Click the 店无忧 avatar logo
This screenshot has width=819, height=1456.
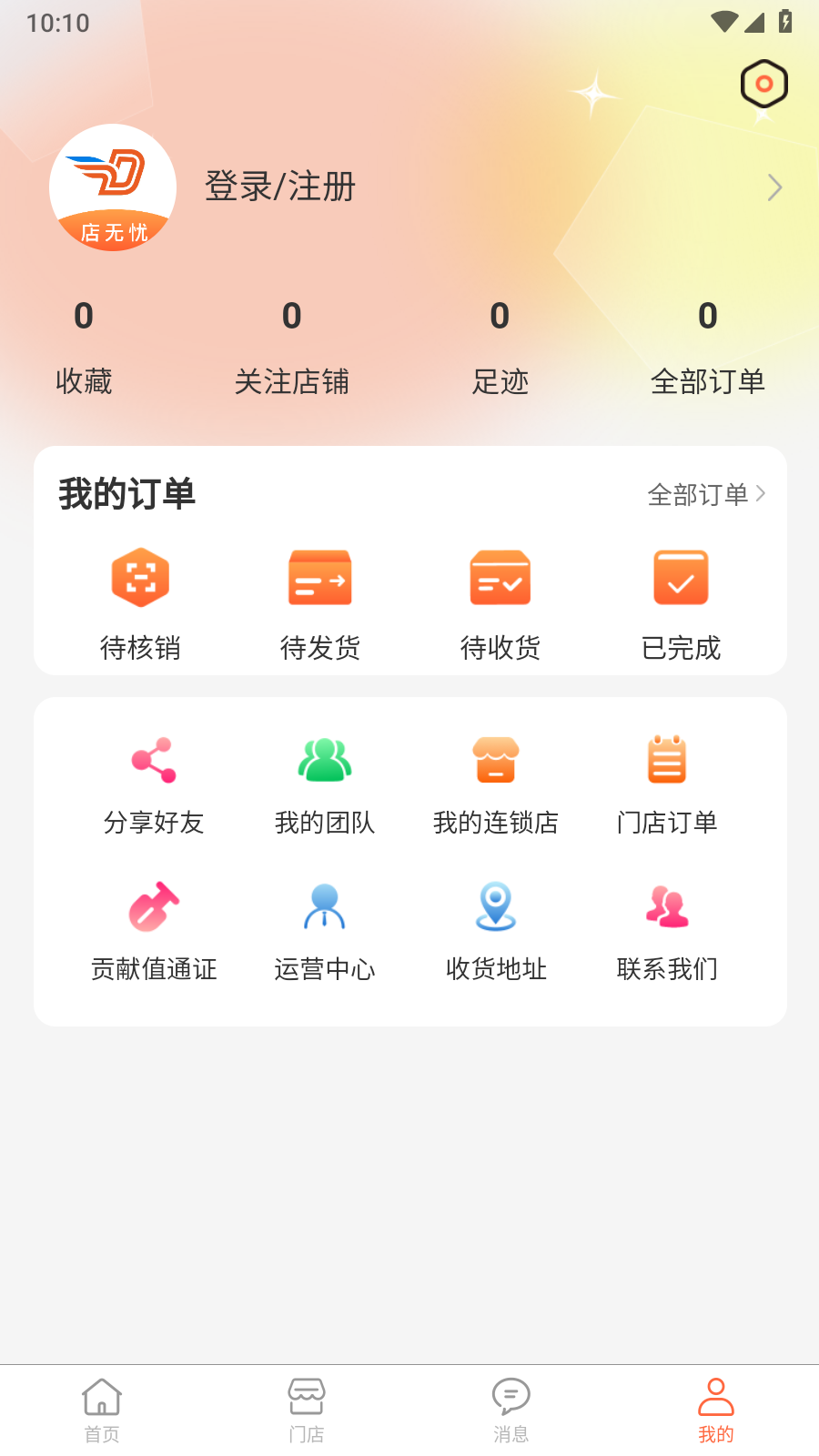[112, 187]
